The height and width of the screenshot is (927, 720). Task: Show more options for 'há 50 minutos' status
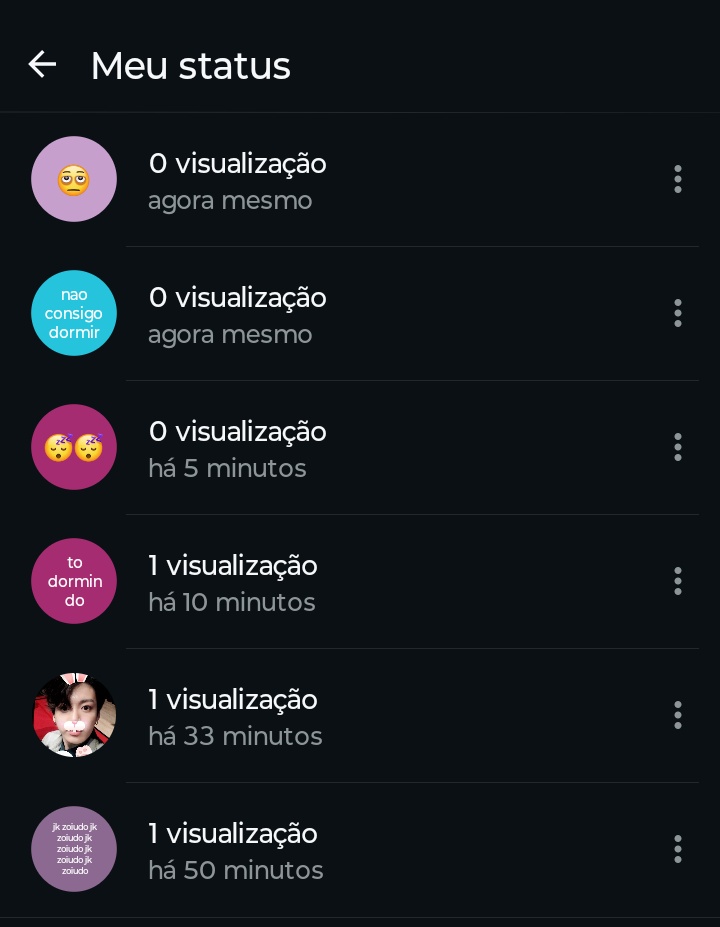click(x=678, y=850)
